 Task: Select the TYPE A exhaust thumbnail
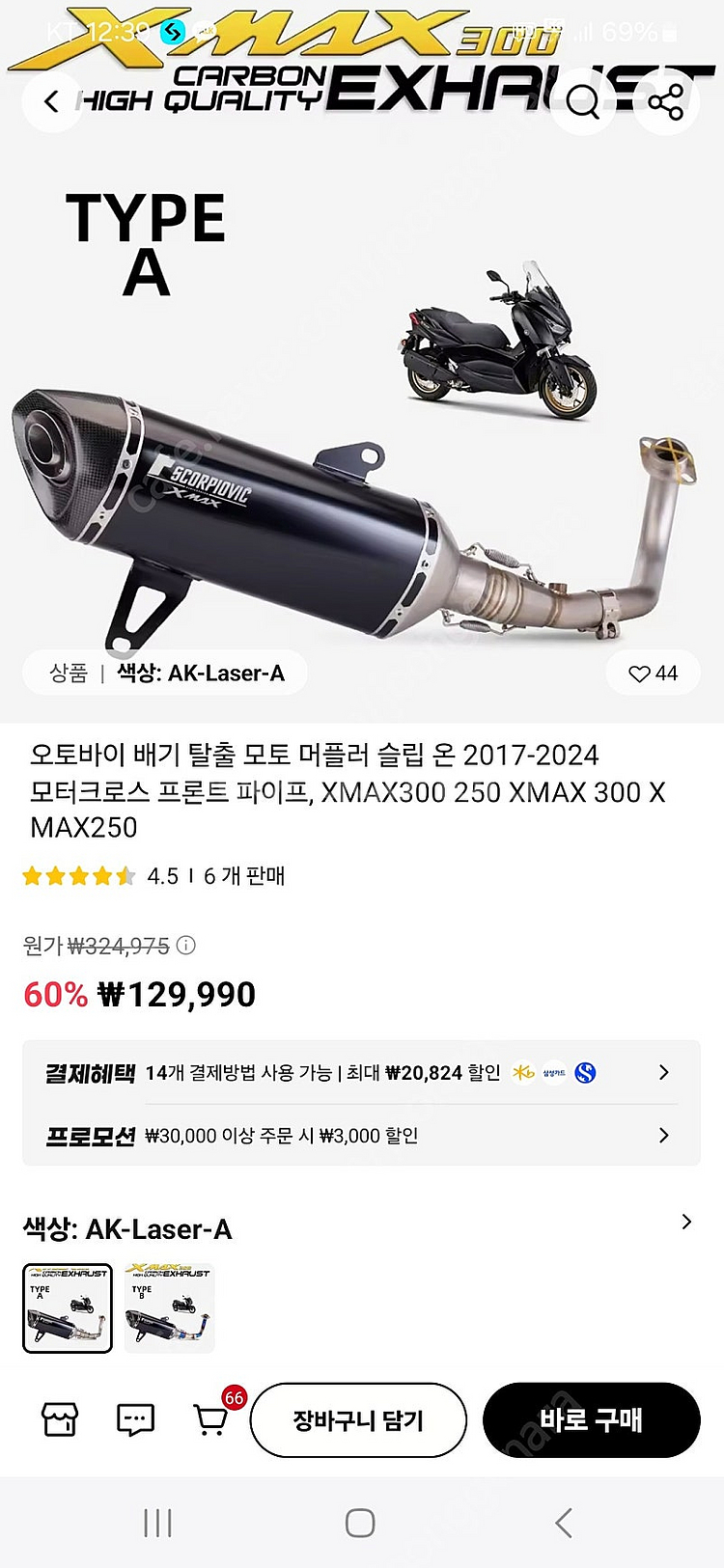[x=68, y=1307]
